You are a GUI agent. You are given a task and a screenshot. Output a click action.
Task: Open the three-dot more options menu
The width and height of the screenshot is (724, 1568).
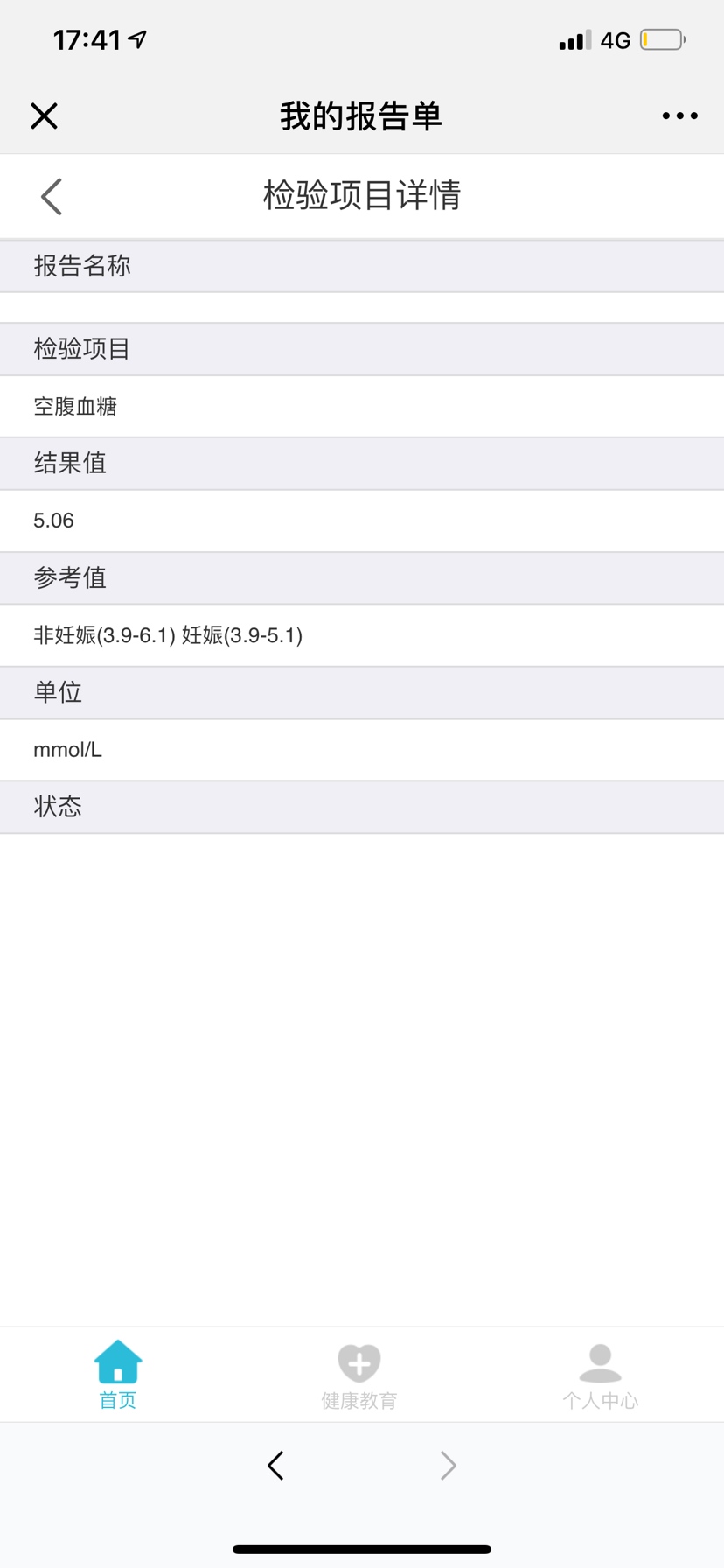point(679,115)
